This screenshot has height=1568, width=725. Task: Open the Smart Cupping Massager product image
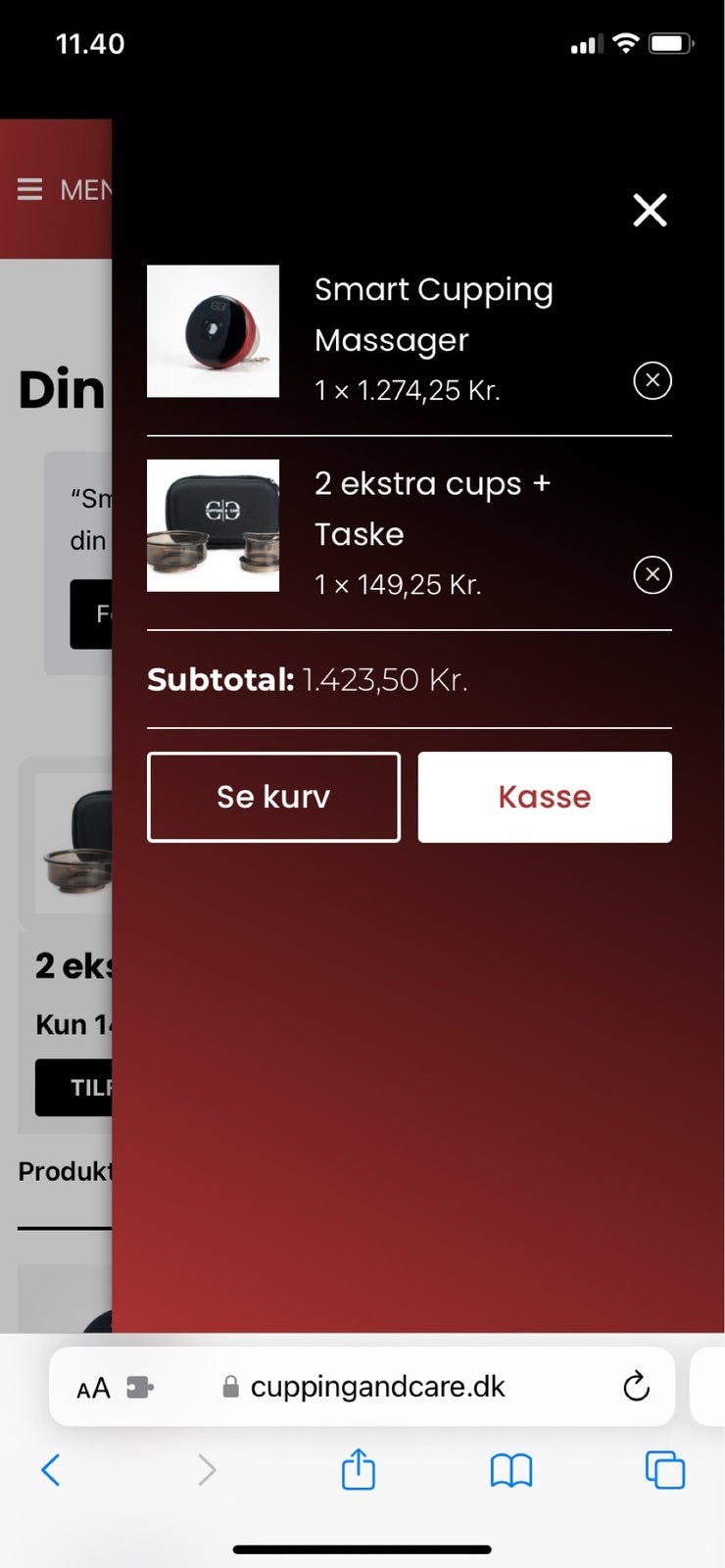pyautogui.click(x=213, y=331)
